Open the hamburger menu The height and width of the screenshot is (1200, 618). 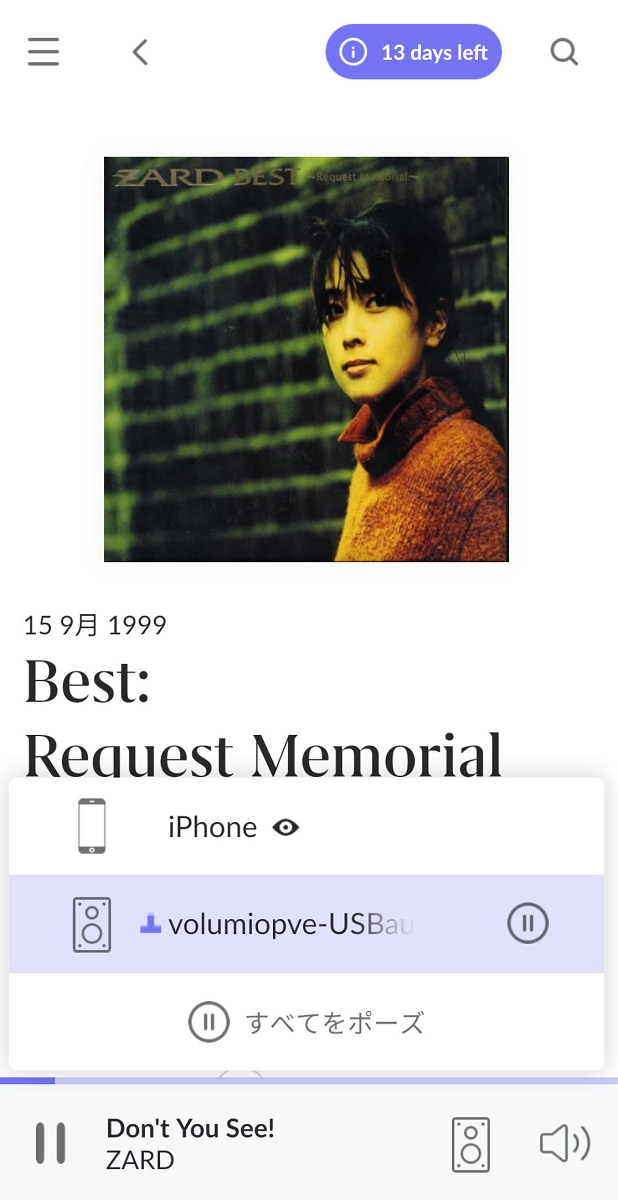coord(43,52)
